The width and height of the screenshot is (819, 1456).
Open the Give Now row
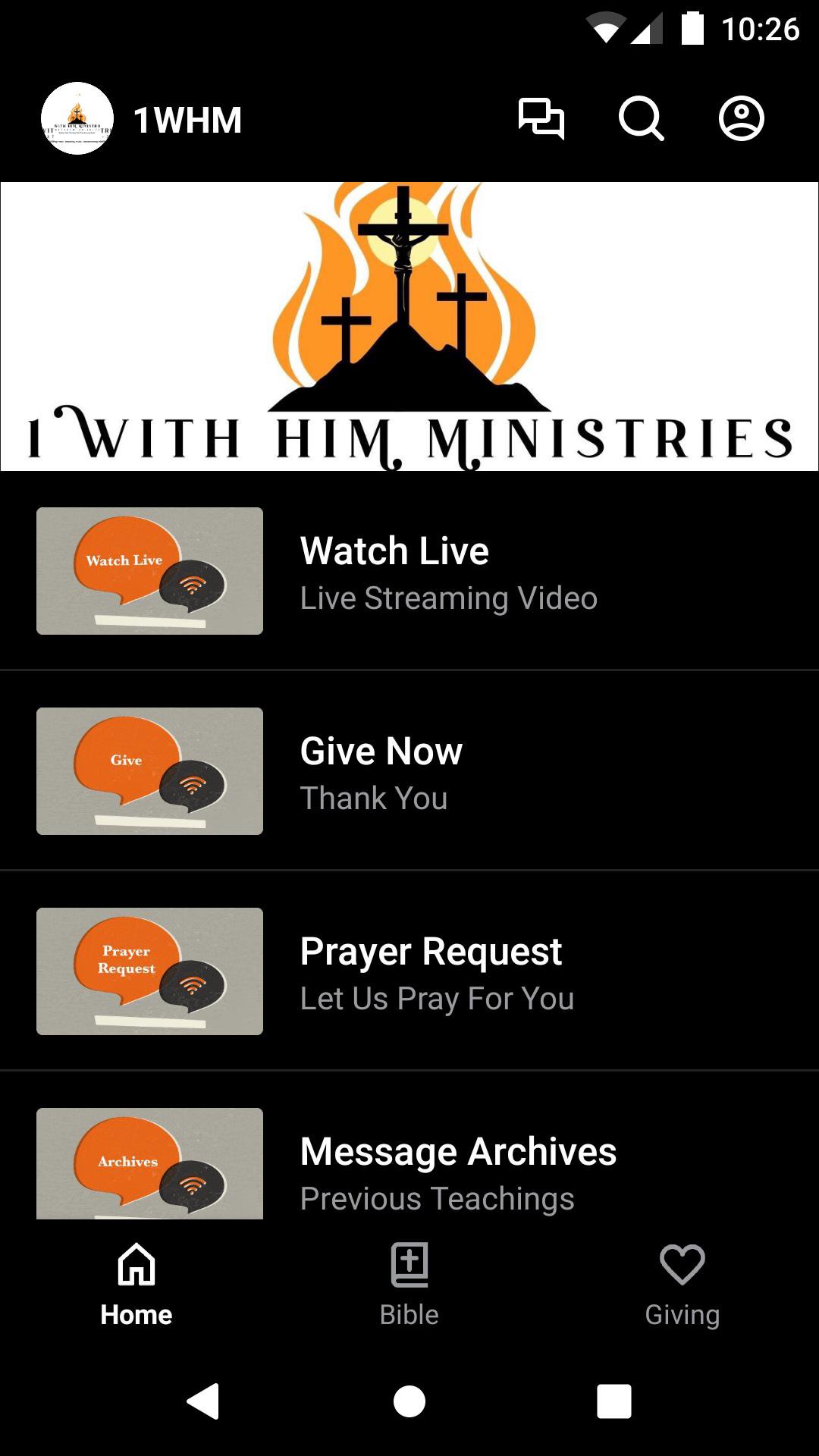pos(409,771)
